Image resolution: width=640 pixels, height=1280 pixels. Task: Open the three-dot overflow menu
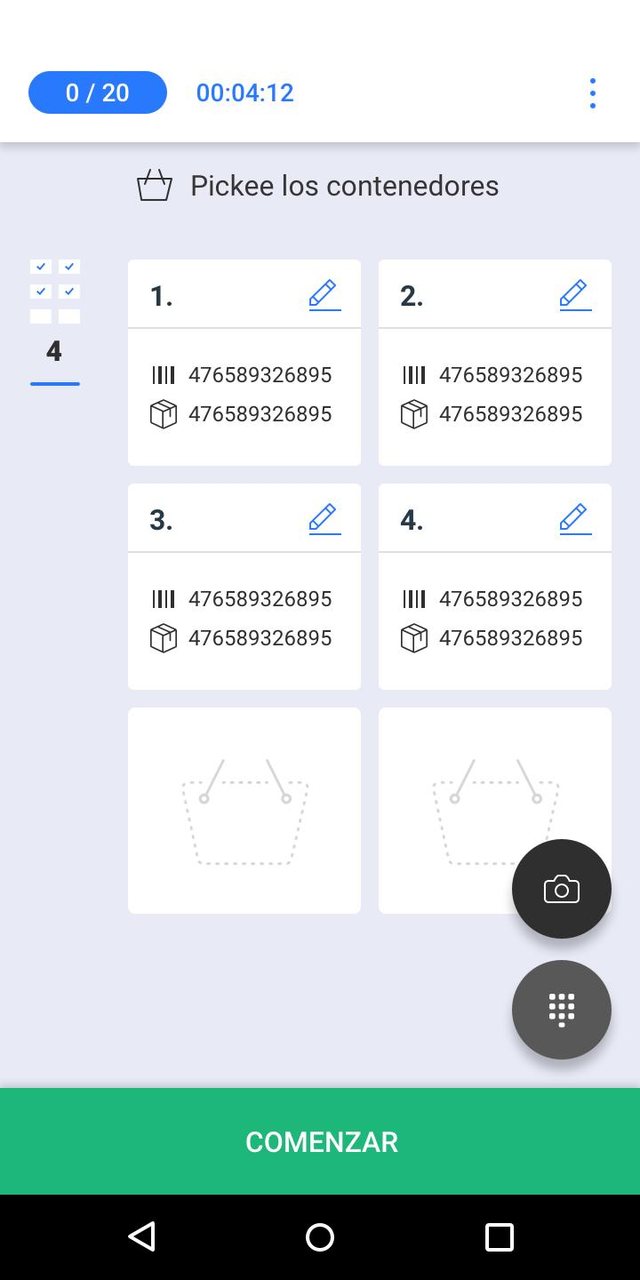(592, 93)
